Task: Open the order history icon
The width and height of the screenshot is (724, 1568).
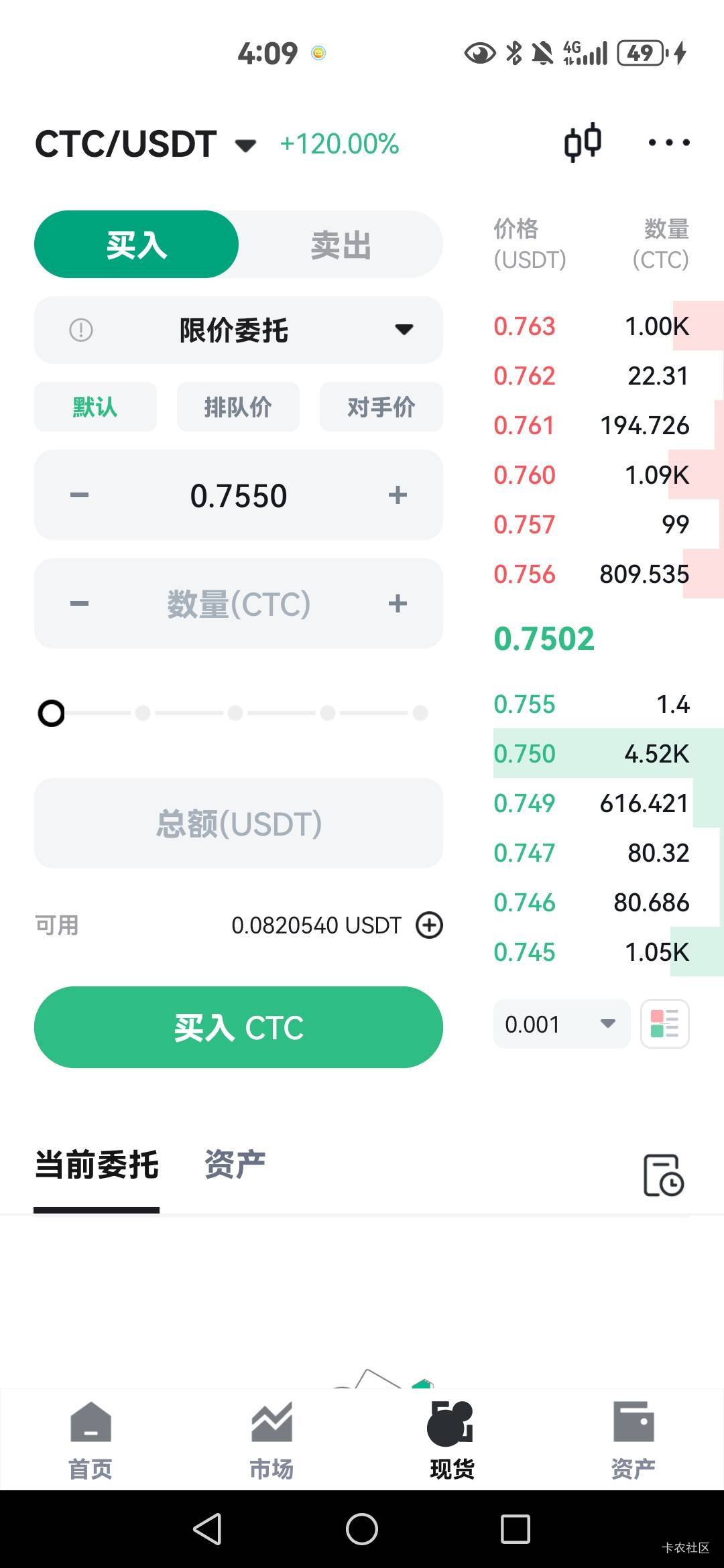Action: click(663, 1175)
